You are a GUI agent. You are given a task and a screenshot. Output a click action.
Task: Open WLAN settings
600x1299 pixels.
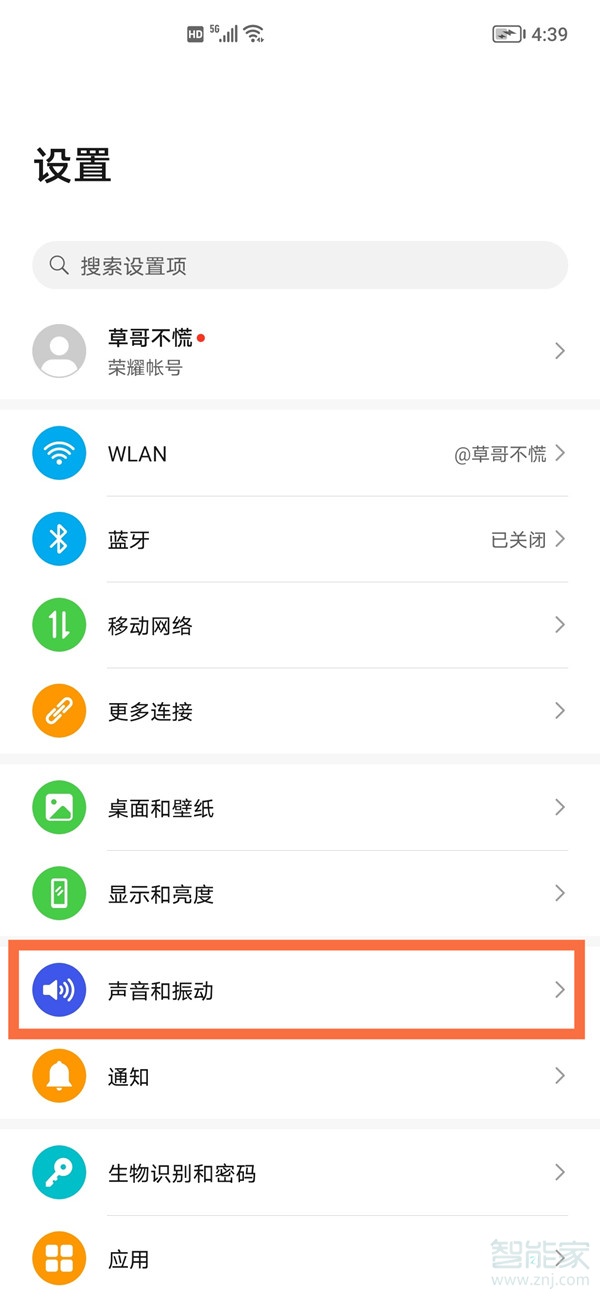tap(300, 454)
